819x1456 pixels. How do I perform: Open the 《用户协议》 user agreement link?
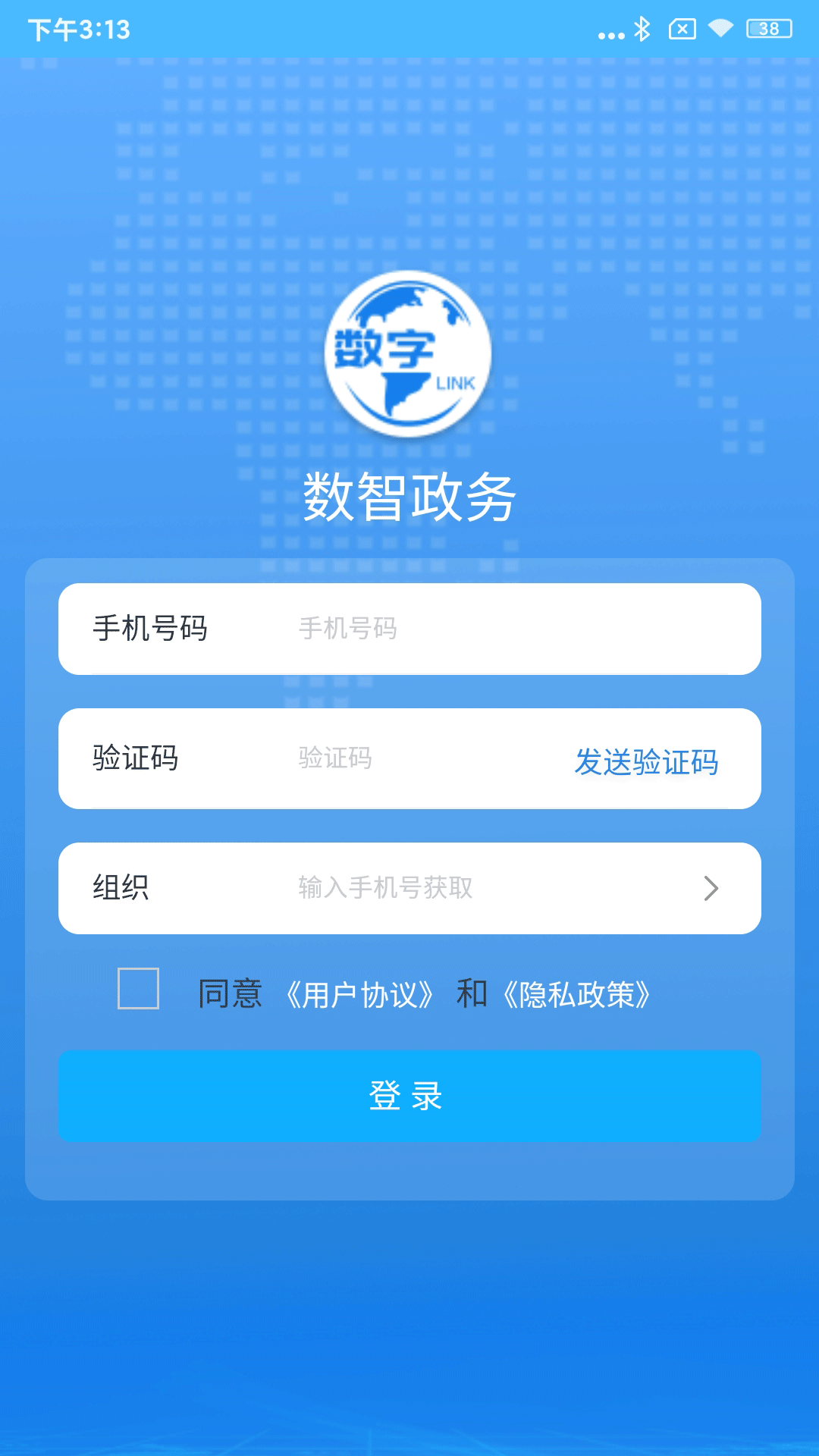coord(359,995)
